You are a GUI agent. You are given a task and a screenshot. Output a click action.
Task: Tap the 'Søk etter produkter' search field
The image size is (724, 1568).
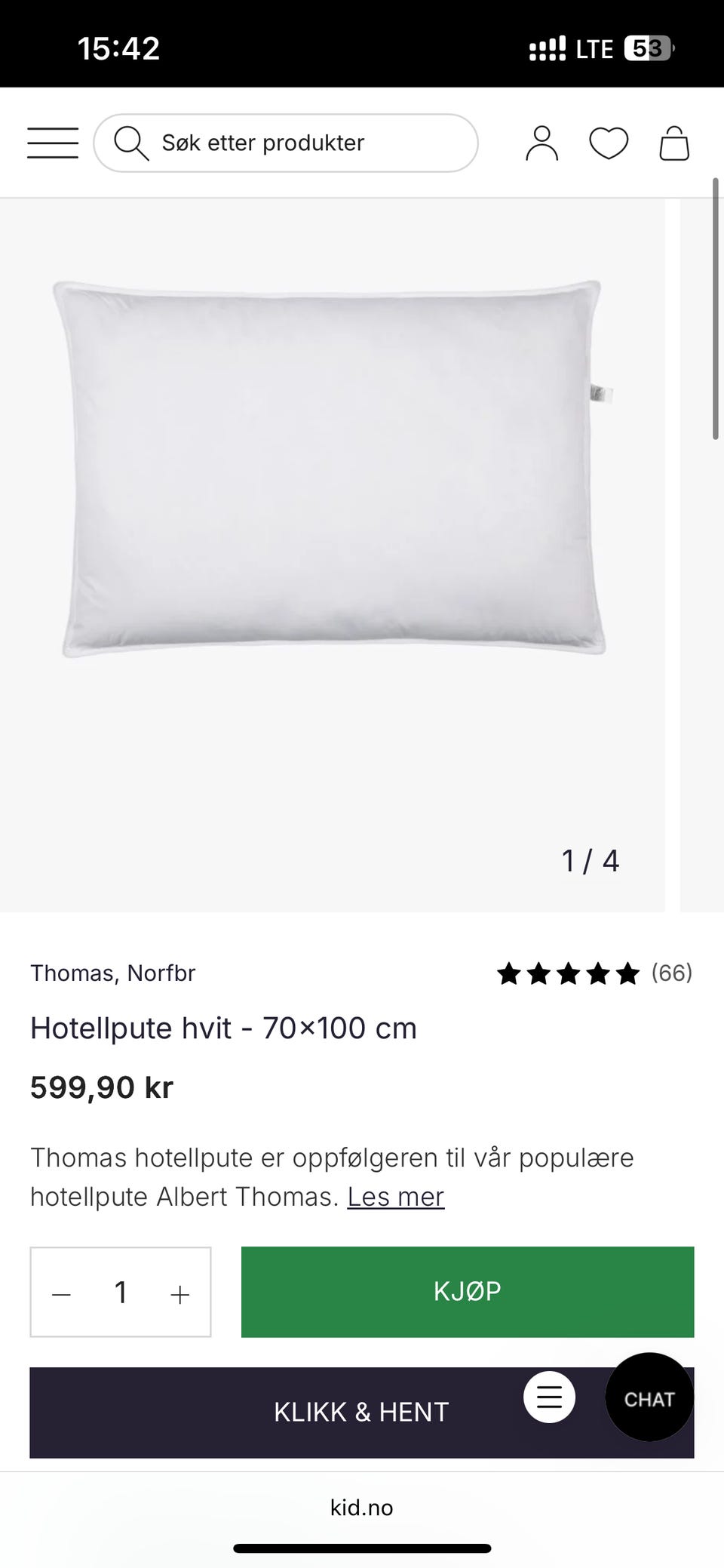[x=287, y=143]
